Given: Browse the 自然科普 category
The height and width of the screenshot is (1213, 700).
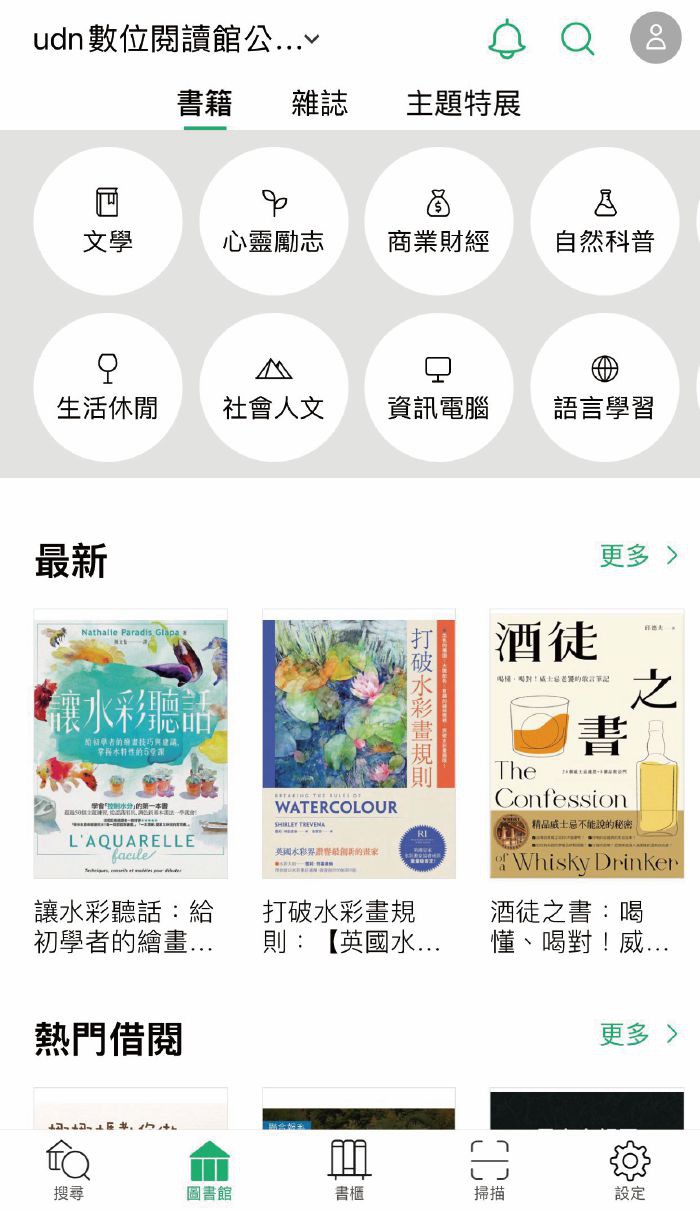Looking at the screenshot, I should pos(604,221).
